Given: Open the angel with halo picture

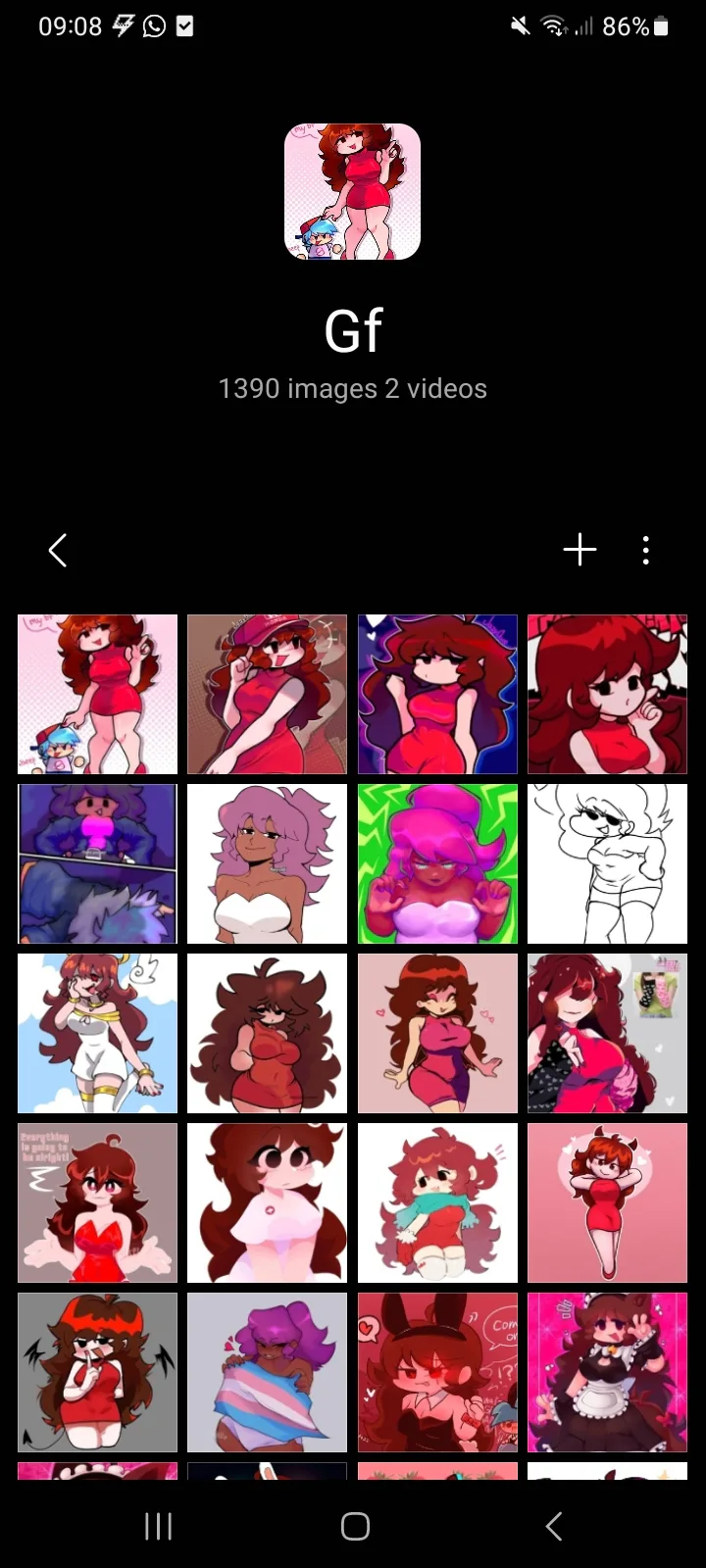Looking at the screenshot, I should click(97, 1033).
